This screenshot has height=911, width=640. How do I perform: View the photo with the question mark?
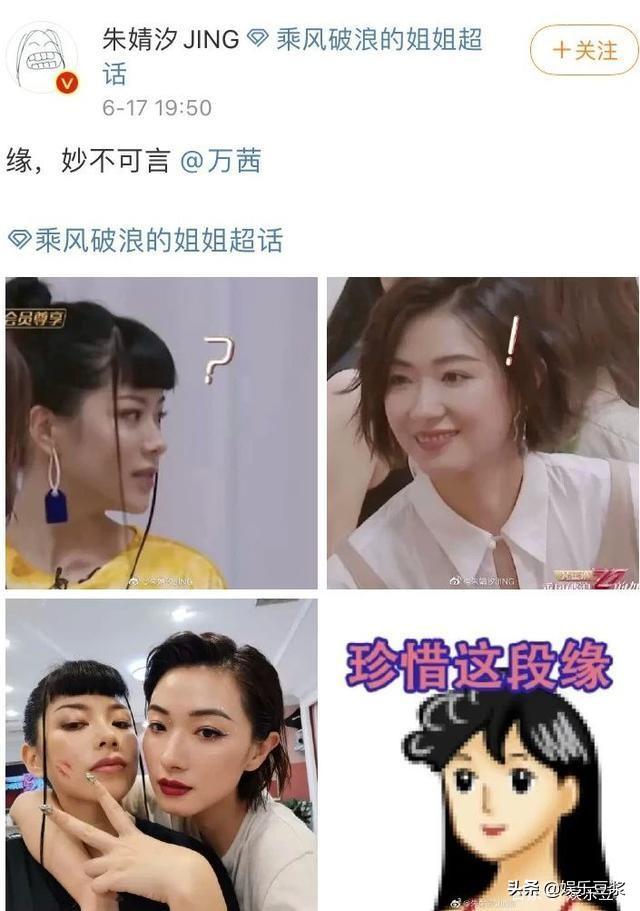pyautogui.click(x=161, y=433)
